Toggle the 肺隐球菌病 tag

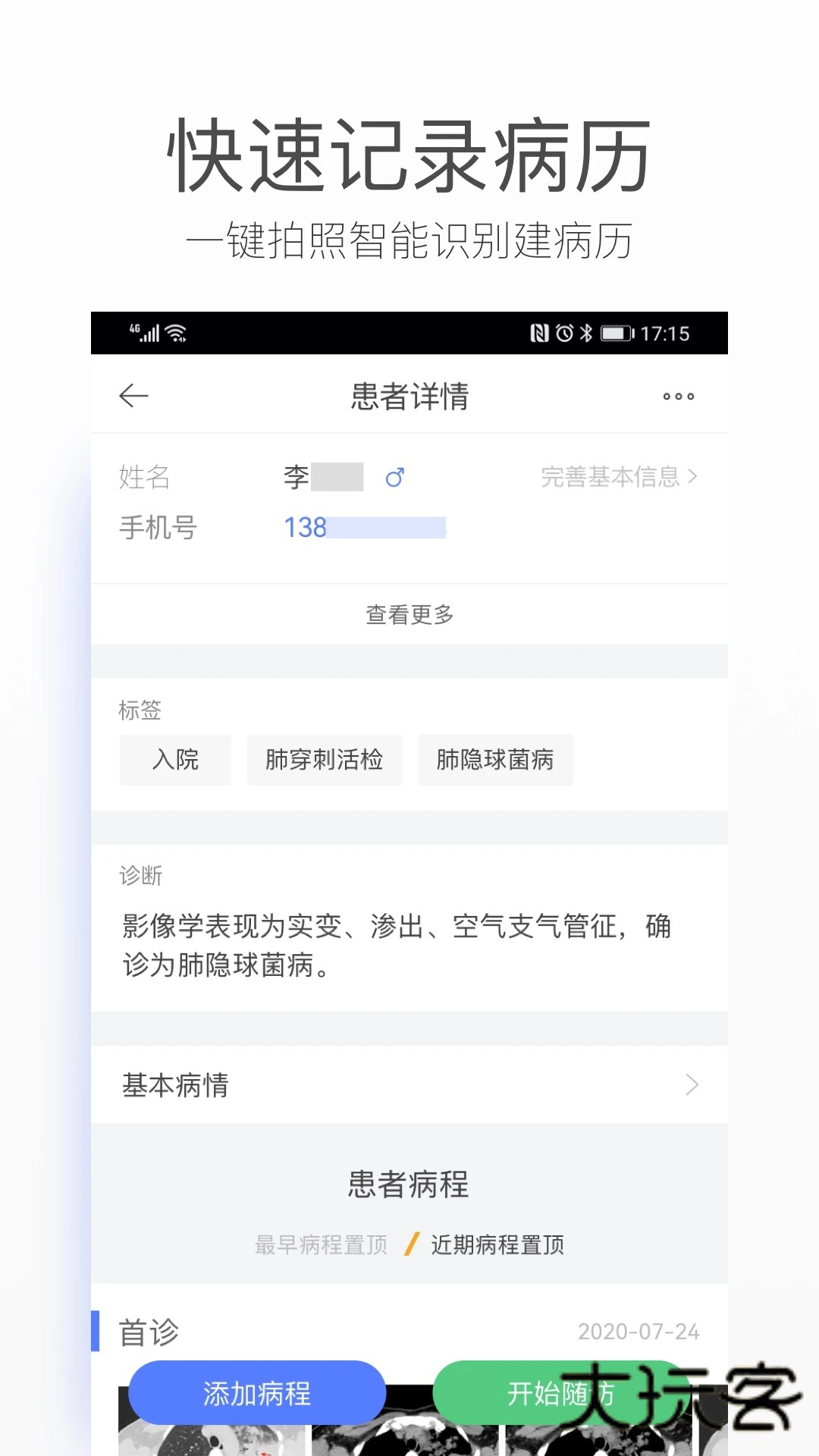[494, 761]
